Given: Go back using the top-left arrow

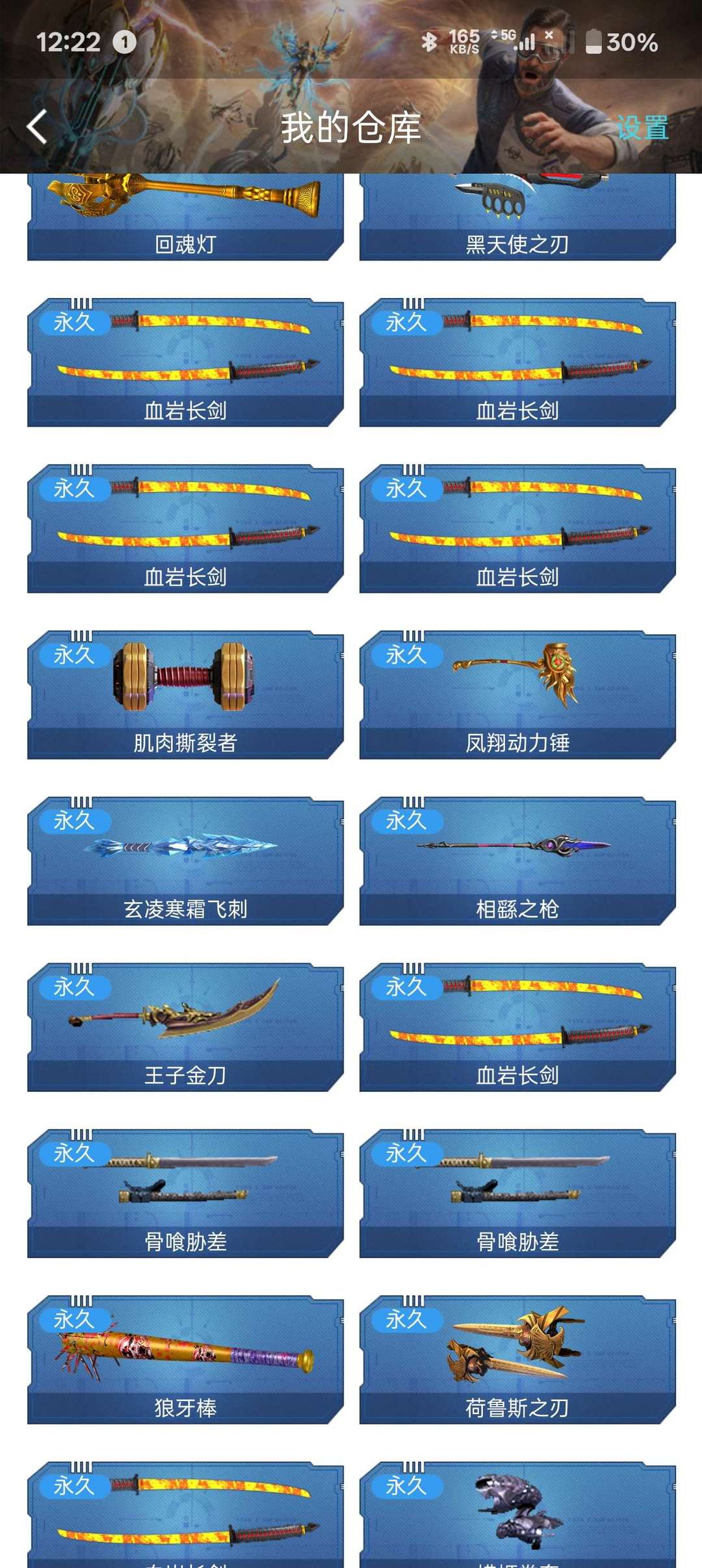Looking at the screenshot, I should coord(37,126).
